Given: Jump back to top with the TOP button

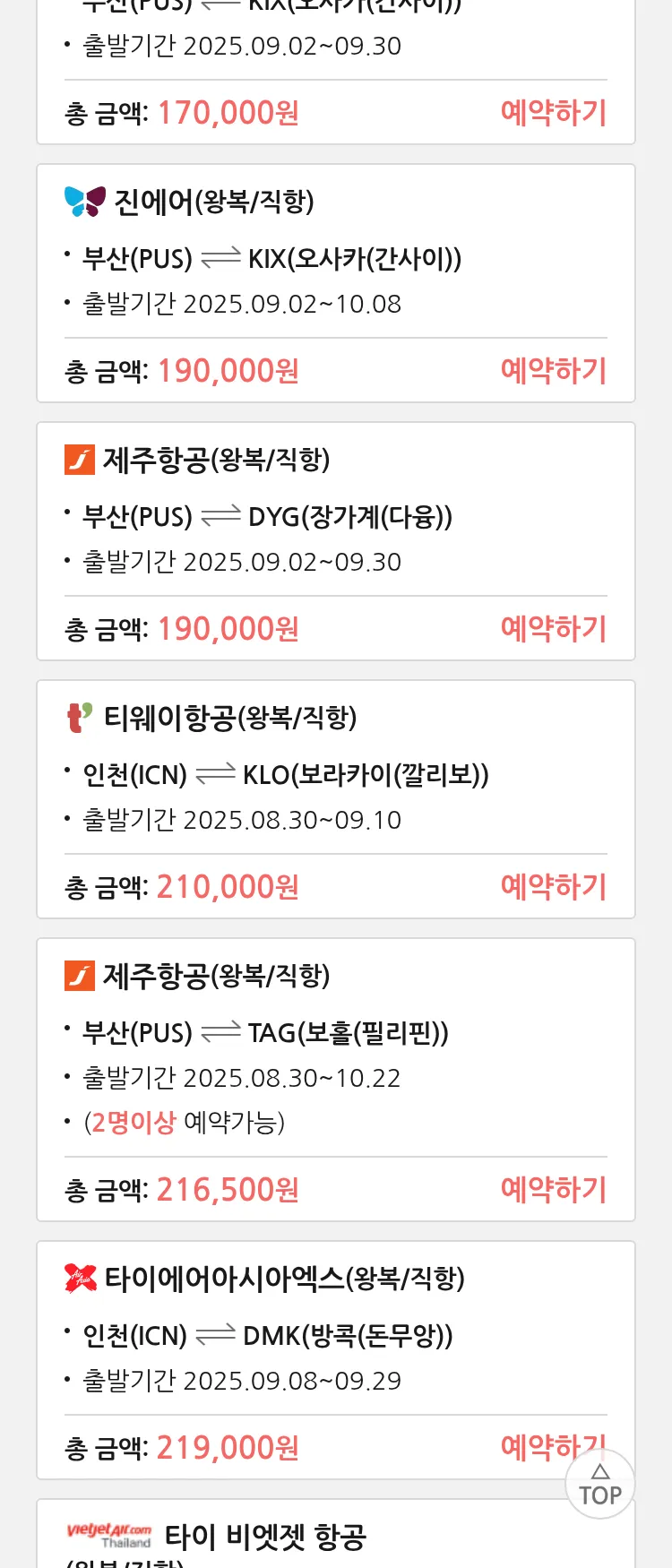Looking at the screenshot, I should 599,1486.
